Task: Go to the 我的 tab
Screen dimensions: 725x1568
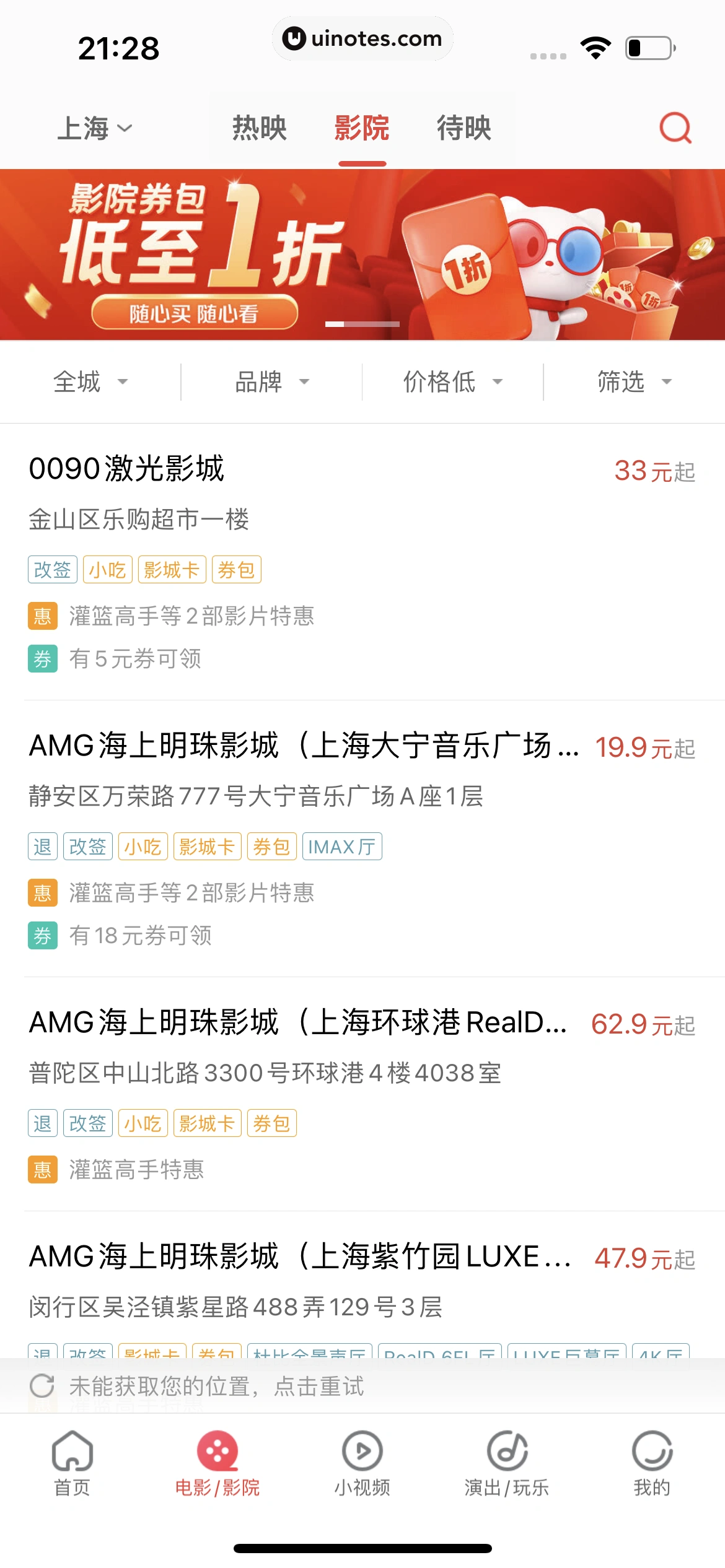Action: point(652,1461)
